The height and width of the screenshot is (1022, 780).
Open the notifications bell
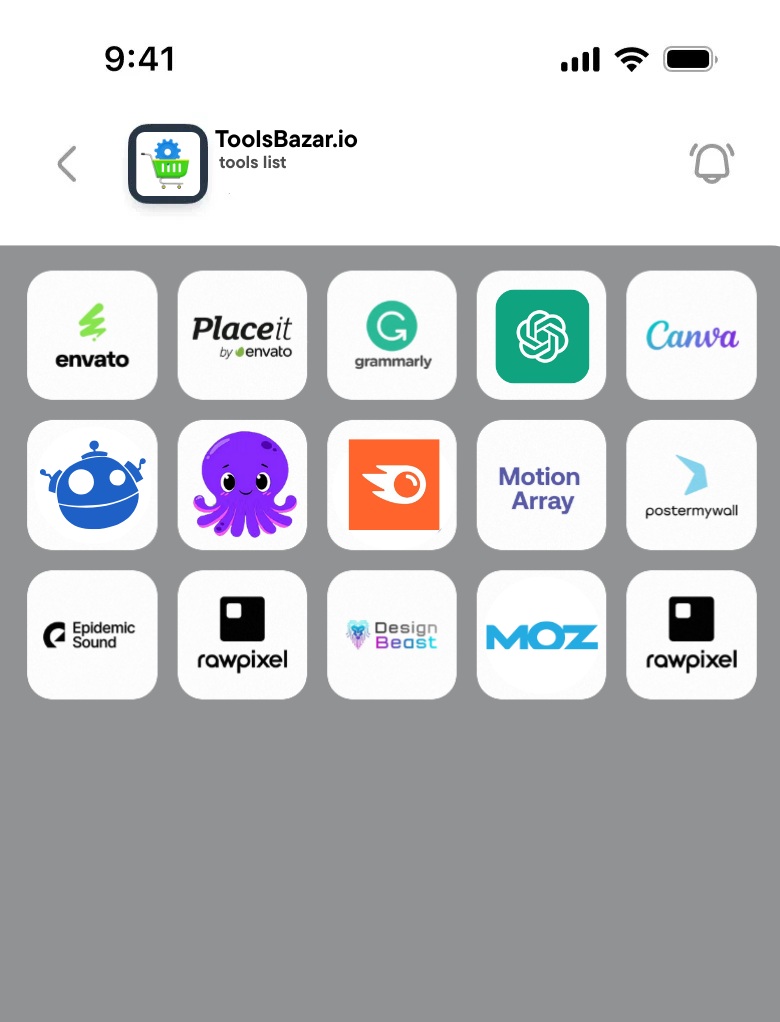711,163
